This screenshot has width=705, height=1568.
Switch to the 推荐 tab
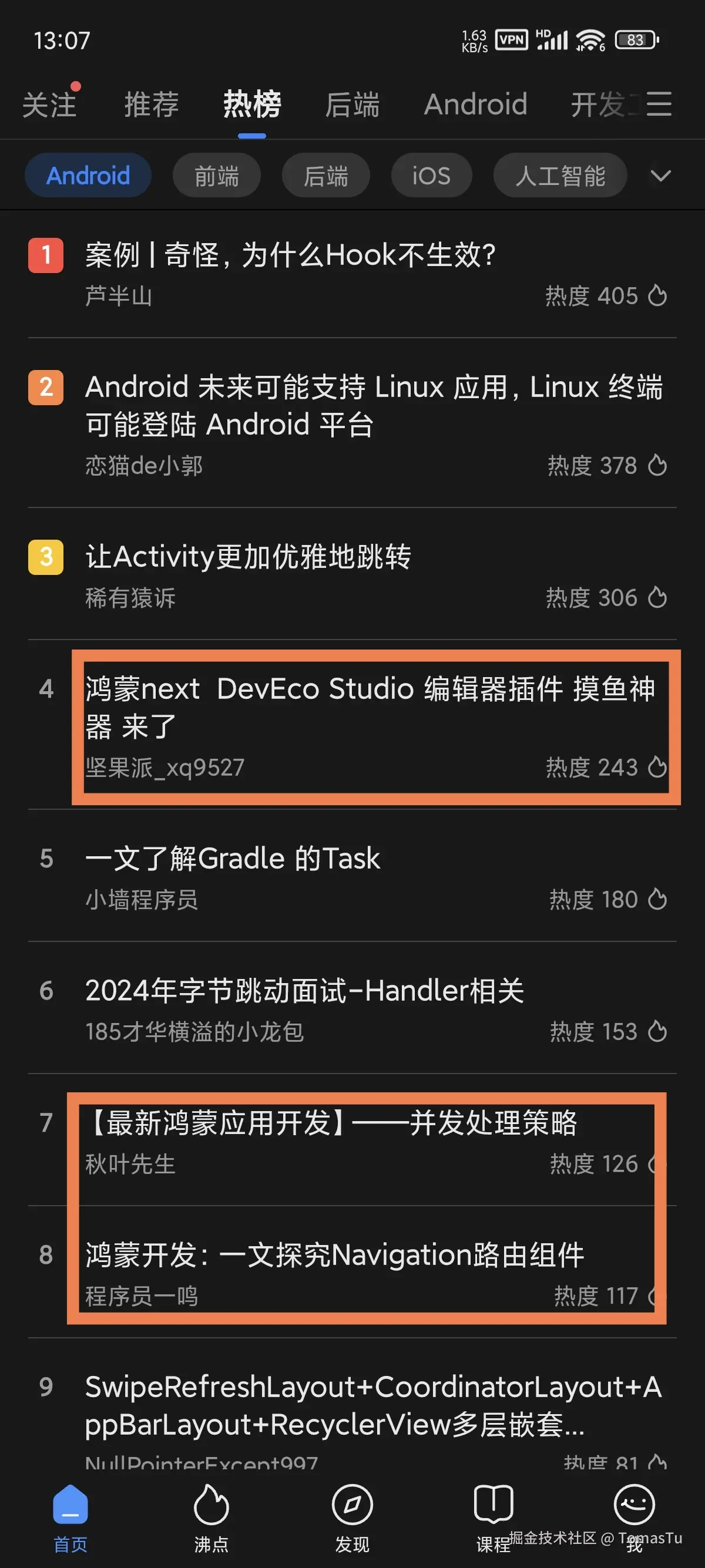coord(151,103)
